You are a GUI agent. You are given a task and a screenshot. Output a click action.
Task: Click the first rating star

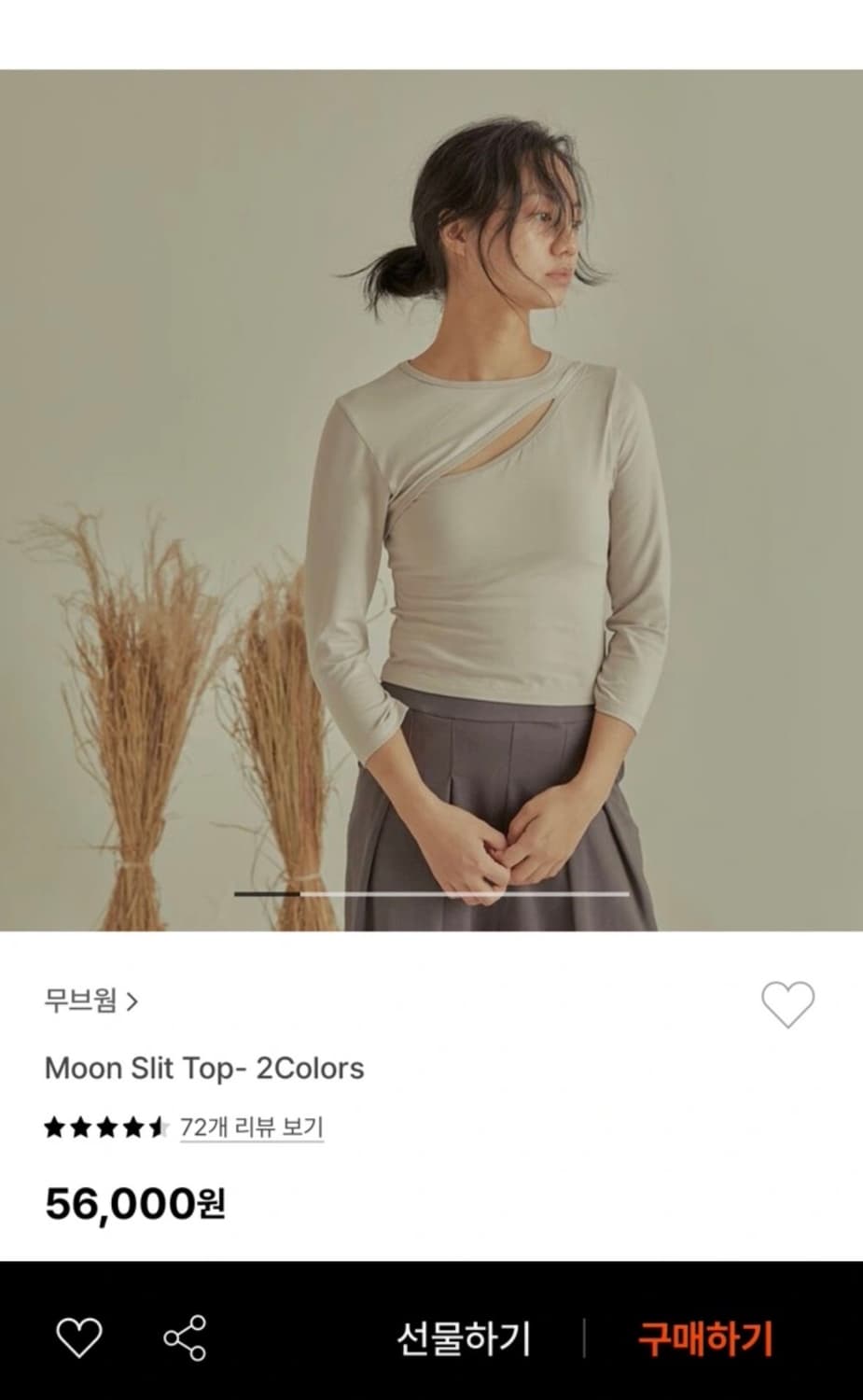pos(54,1127)
